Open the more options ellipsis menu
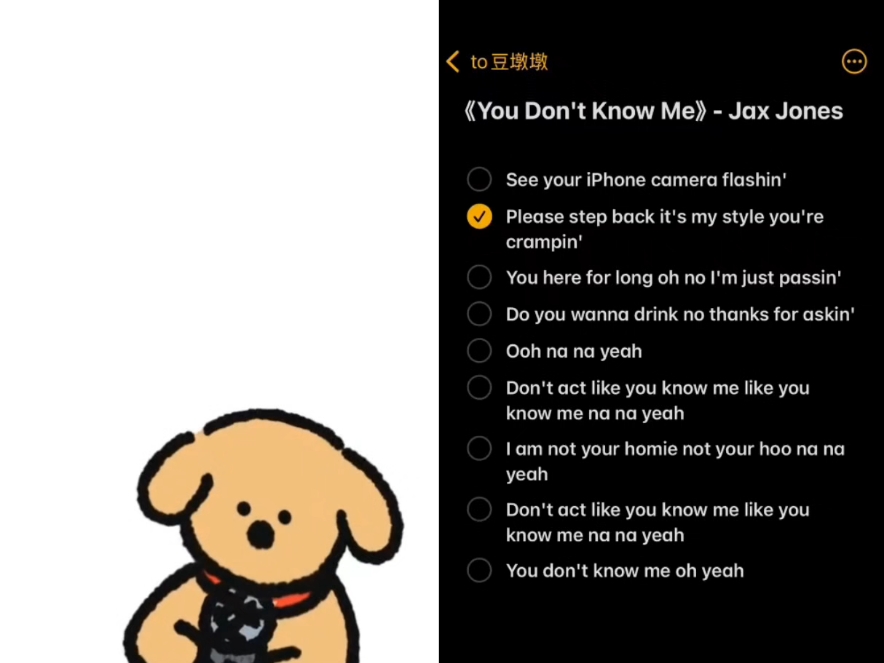The width and height of the screenshot is (884, 663). click(x=854, y=62)
